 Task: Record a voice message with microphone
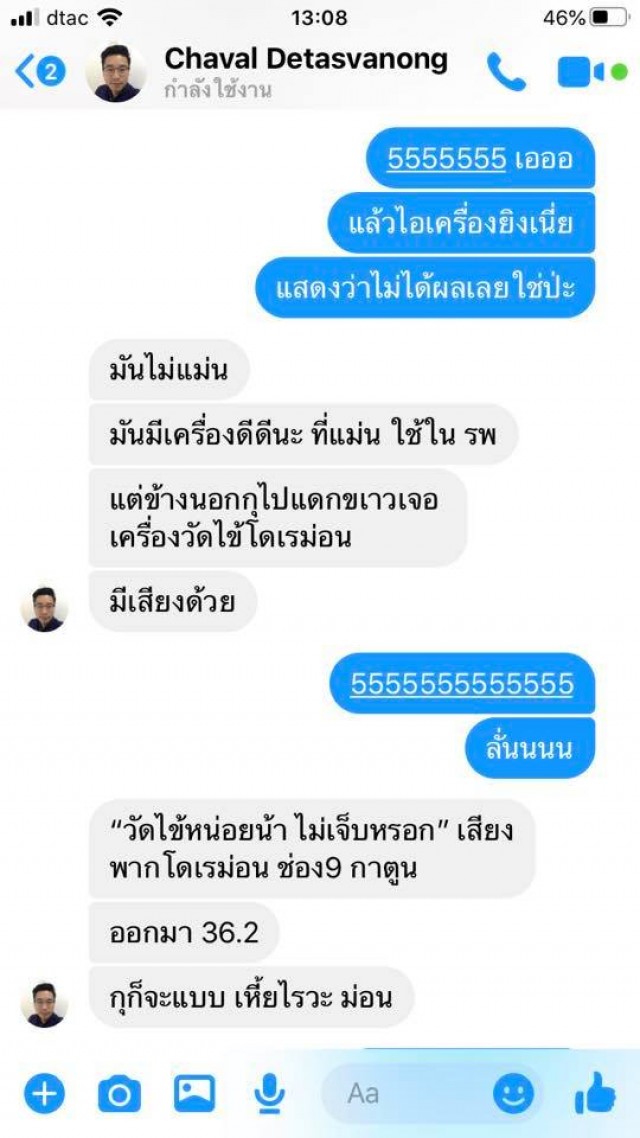click(268, 1094)
